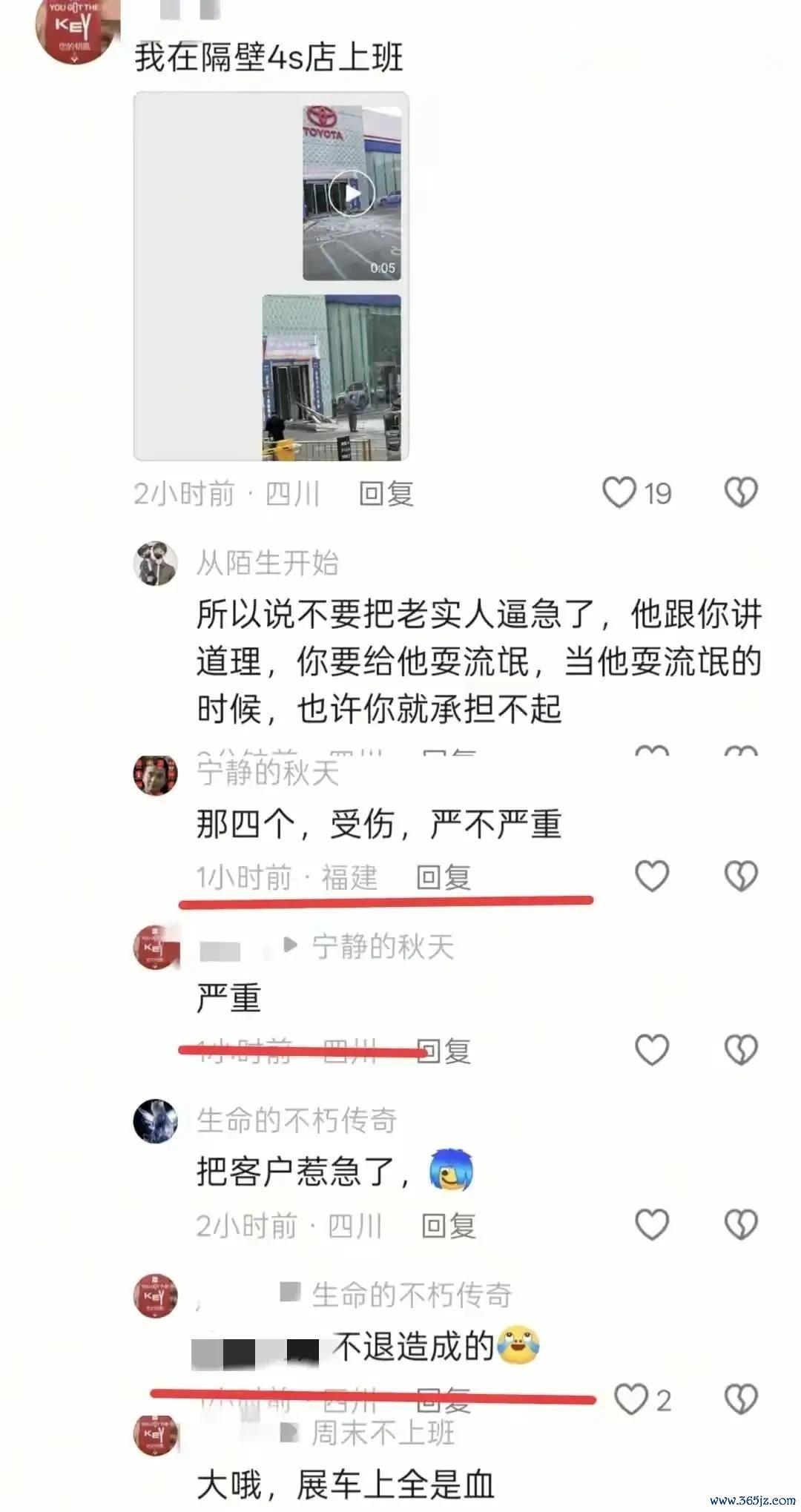The height and width of the screenshot is (1512, 801).
Task: View 生命的不朽传奇's profile avatar
Action: (x=156, y=1120)
